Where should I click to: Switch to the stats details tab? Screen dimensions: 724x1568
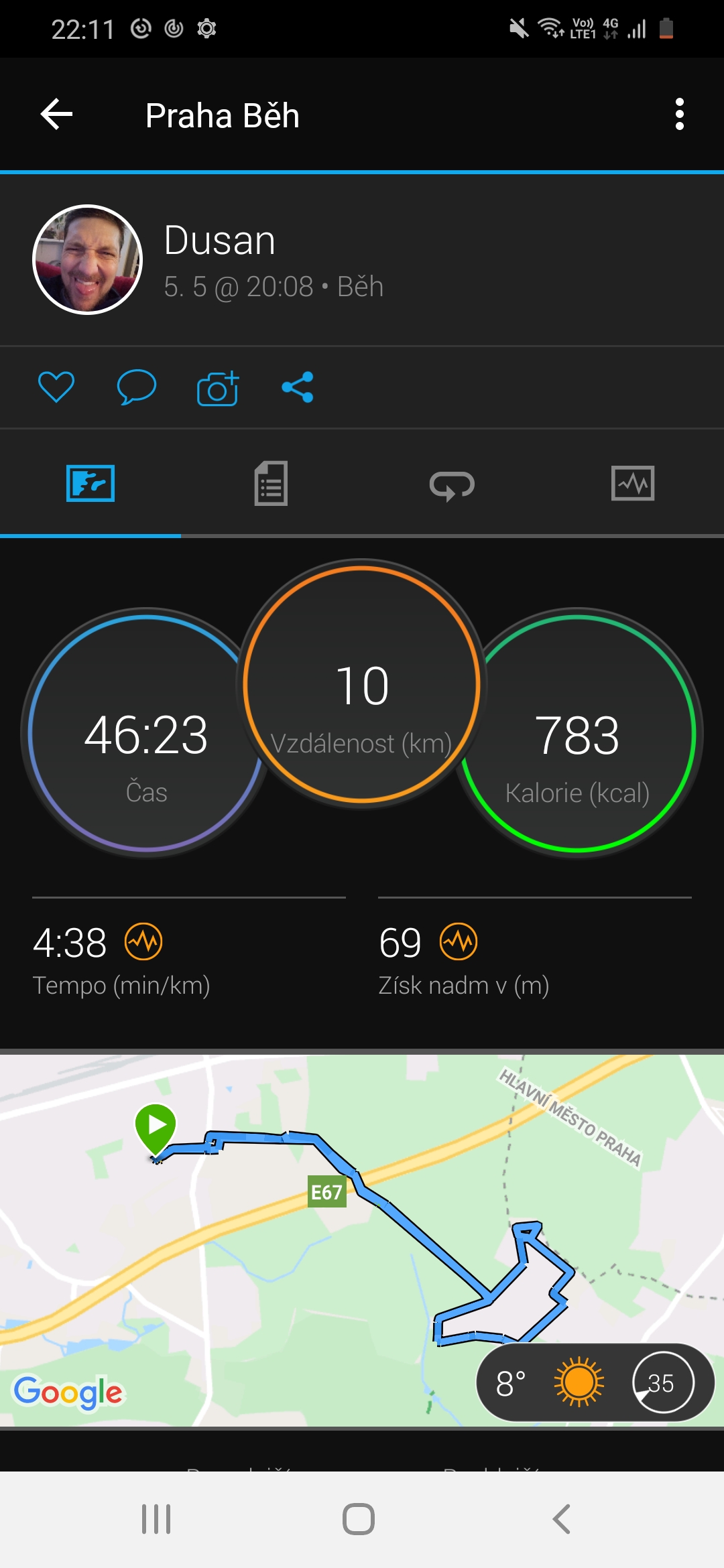click(271, 483)
